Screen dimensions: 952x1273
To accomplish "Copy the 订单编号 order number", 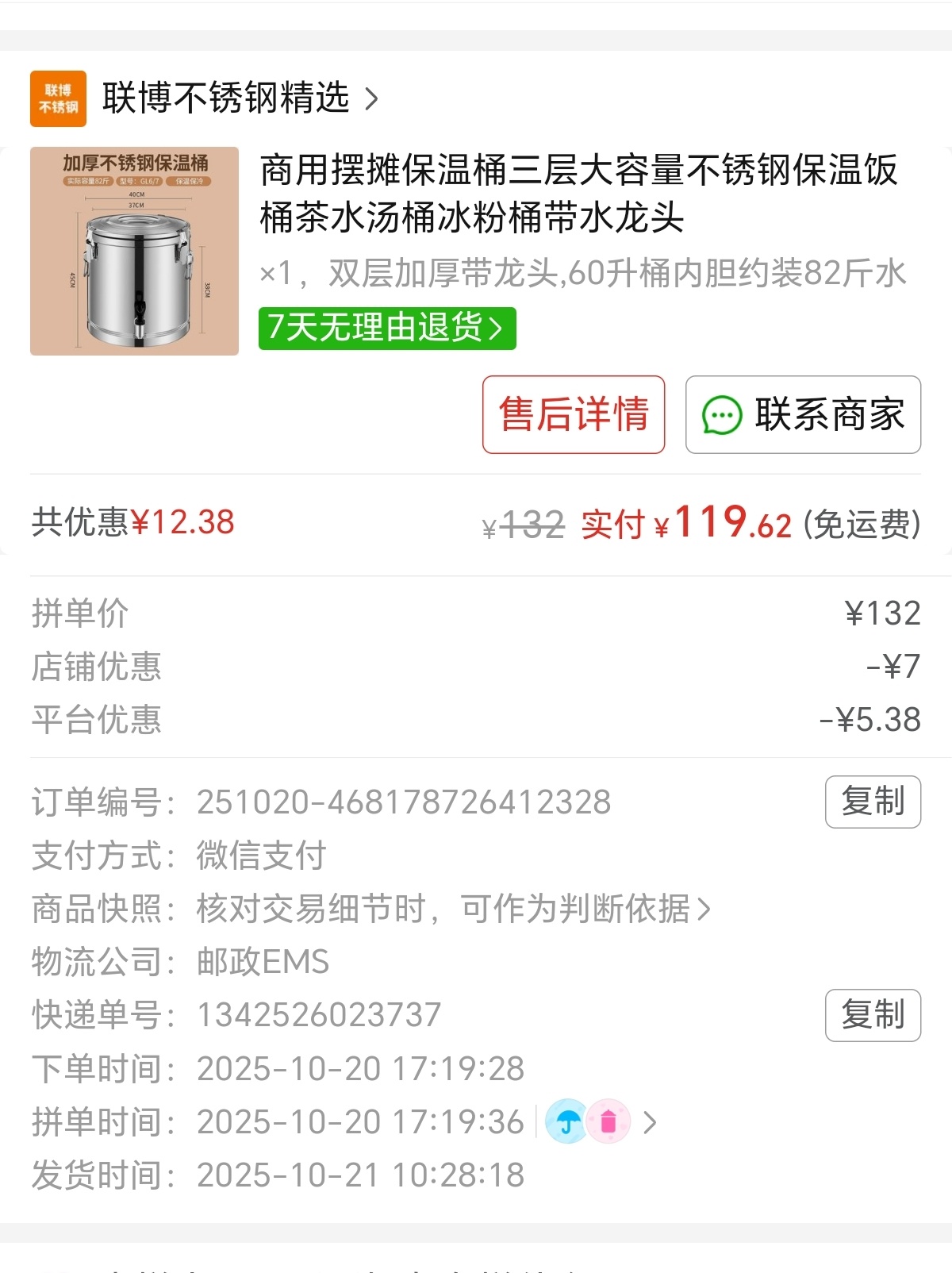I will [872, 802].
